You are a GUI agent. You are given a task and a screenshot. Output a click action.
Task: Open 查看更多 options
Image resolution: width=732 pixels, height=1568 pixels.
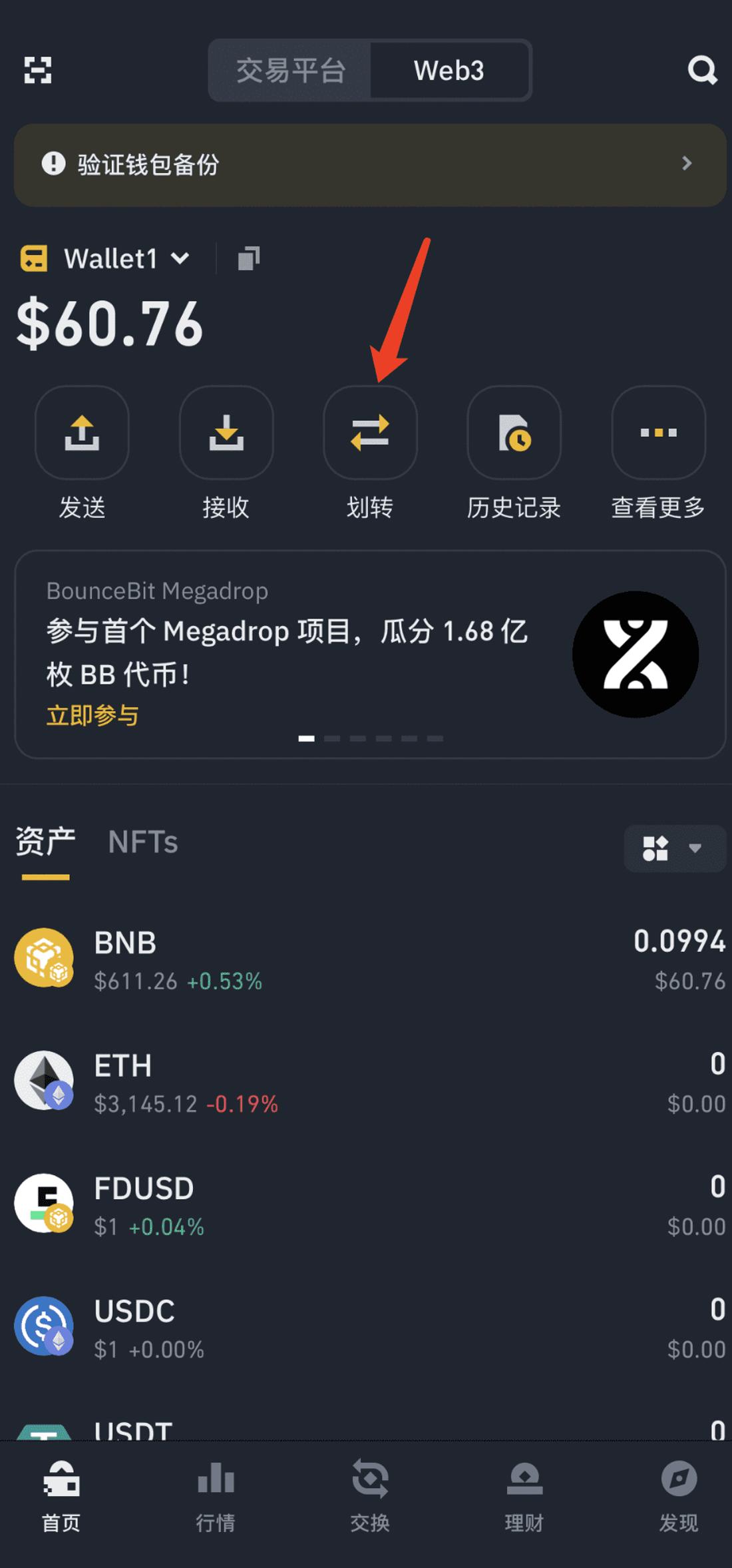pos(658,433)
